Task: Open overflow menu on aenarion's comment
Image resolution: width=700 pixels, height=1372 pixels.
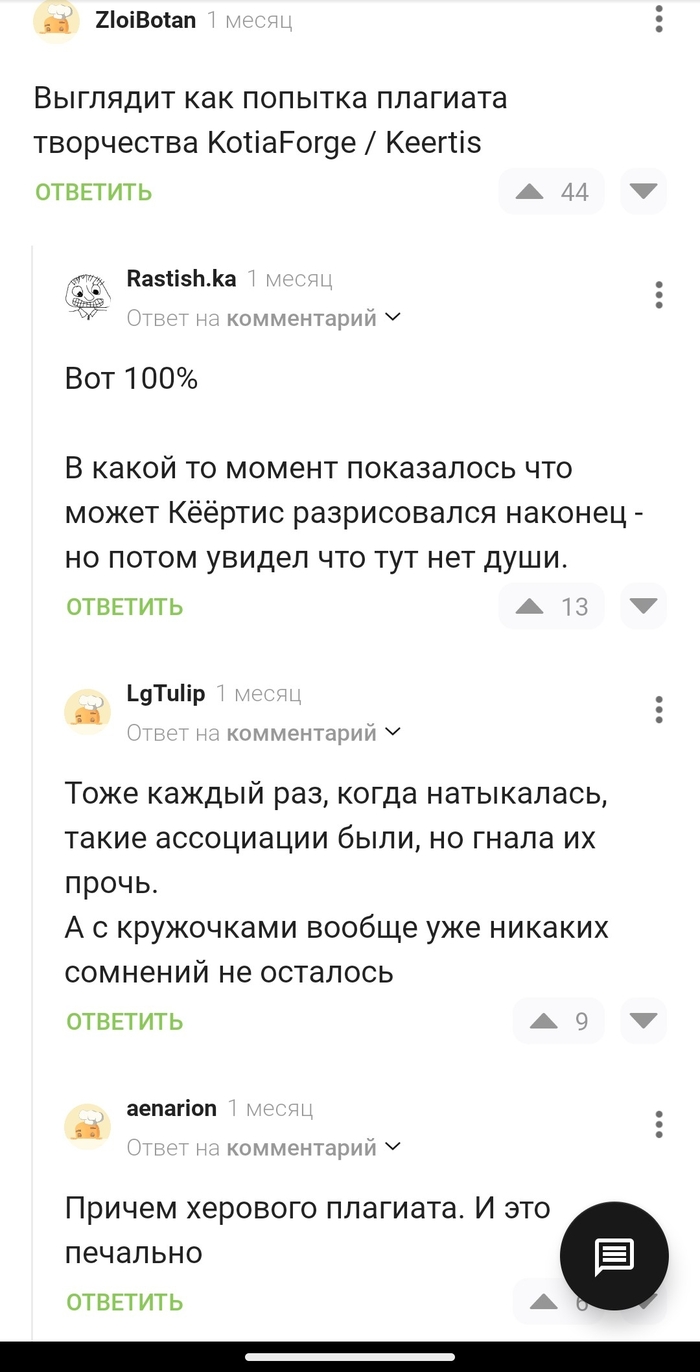Action: click(x=658, y=1124)
